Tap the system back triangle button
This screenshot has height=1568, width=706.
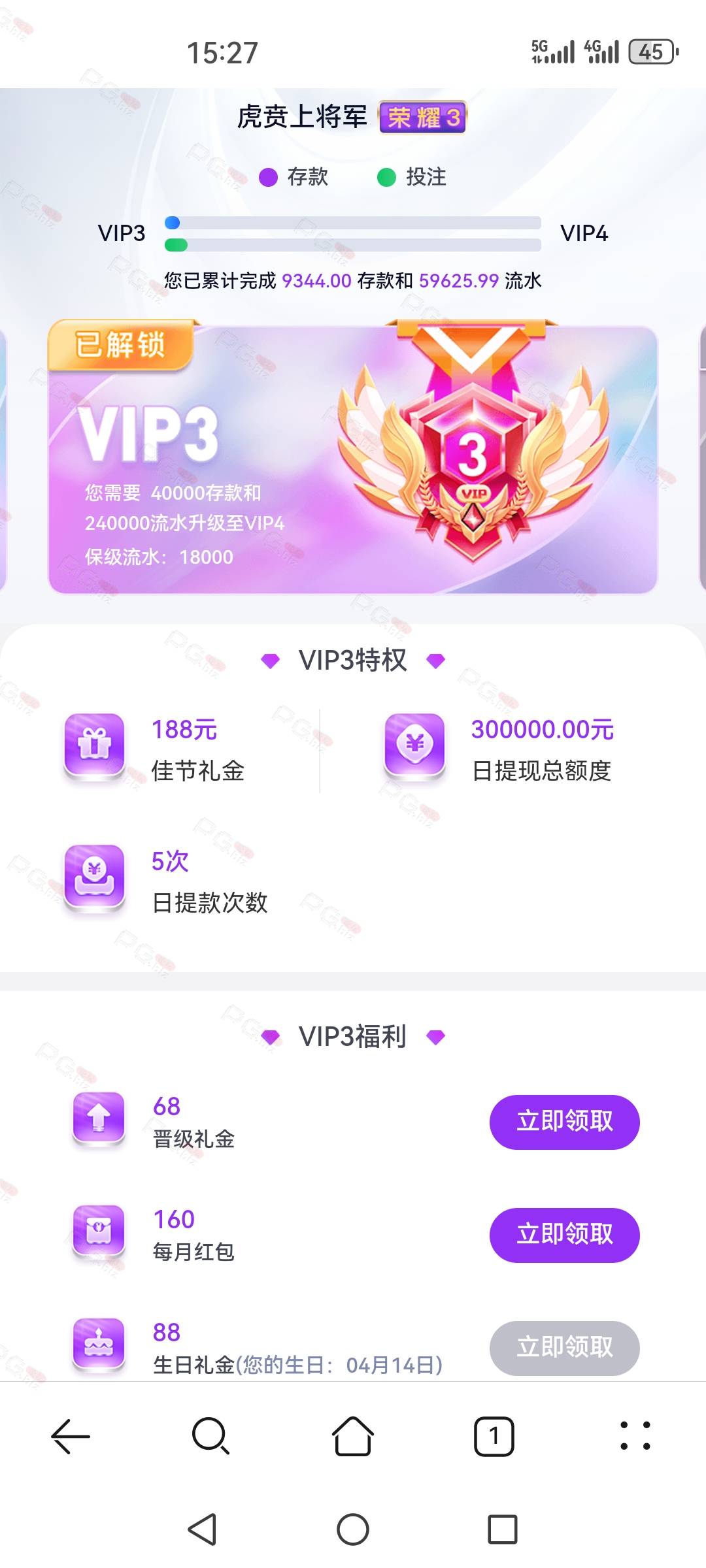[x=202, y=1529]
